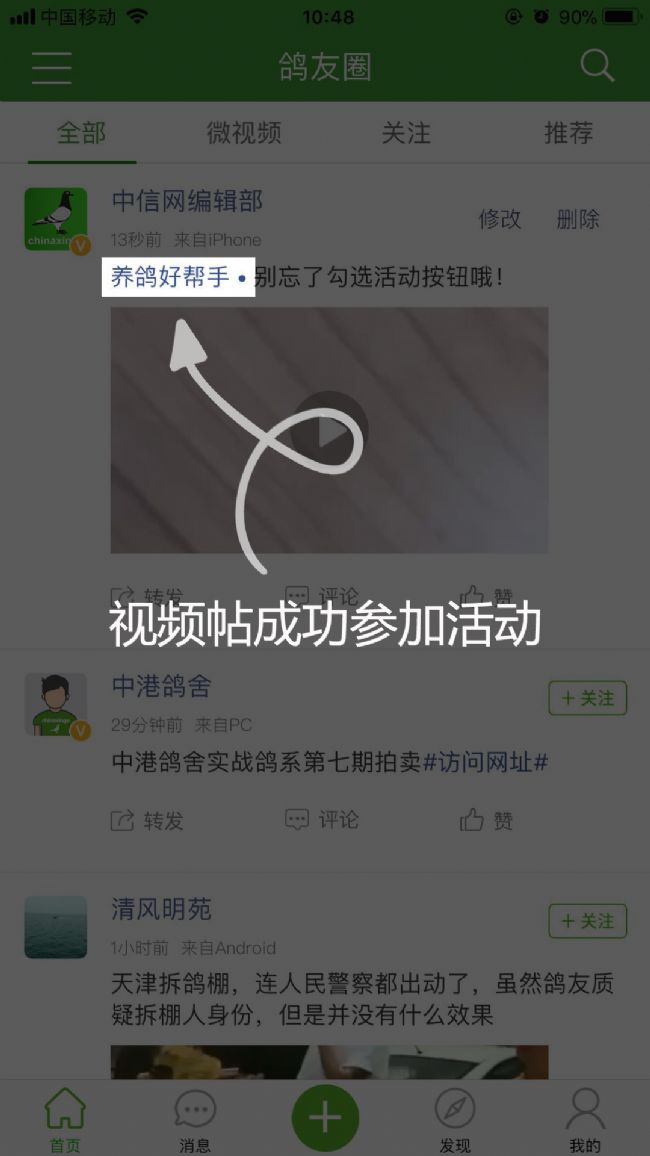Comment on 中港鸽舍's post

pos(322,820)
